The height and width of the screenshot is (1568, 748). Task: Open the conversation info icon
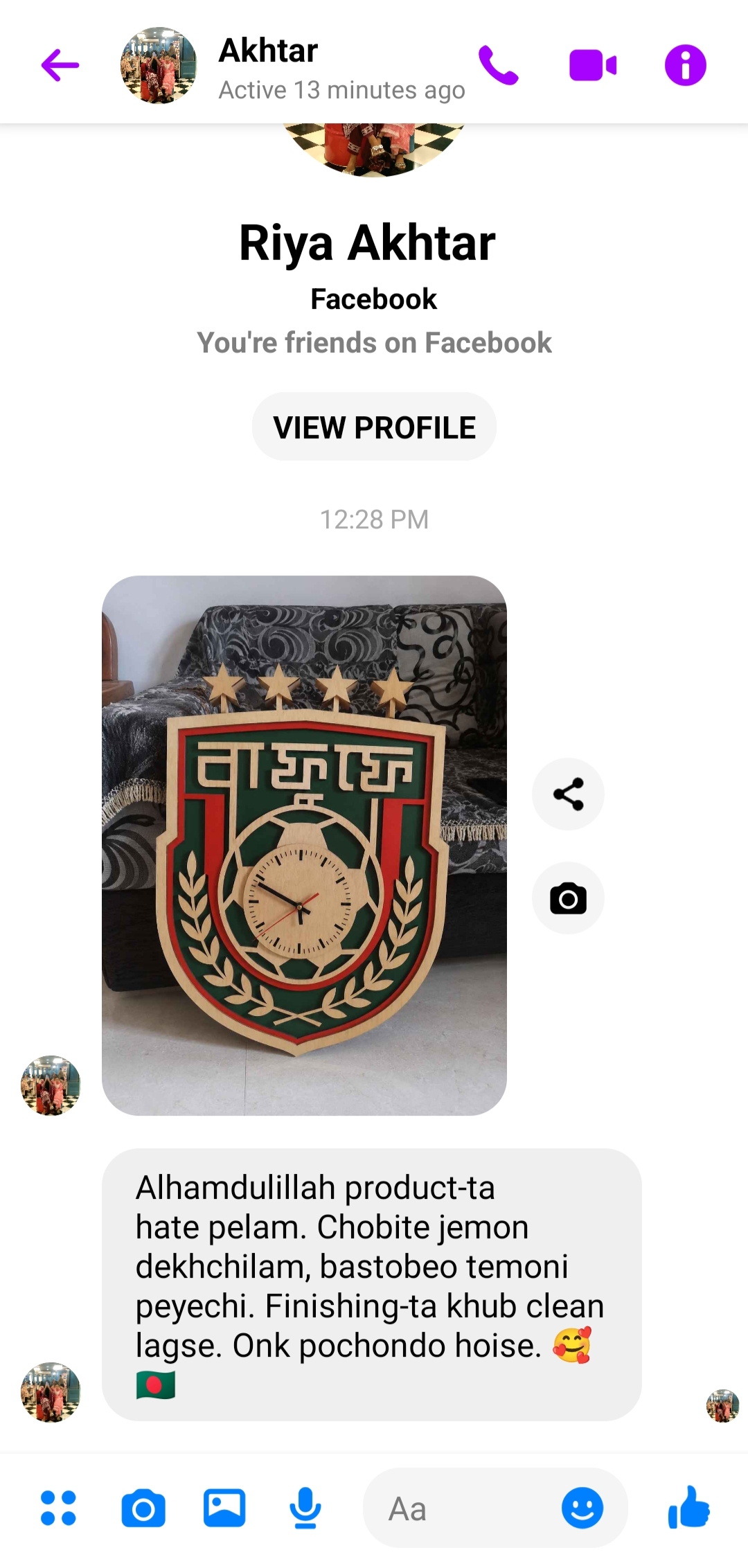pyautogui.click(x=686, y=66)
